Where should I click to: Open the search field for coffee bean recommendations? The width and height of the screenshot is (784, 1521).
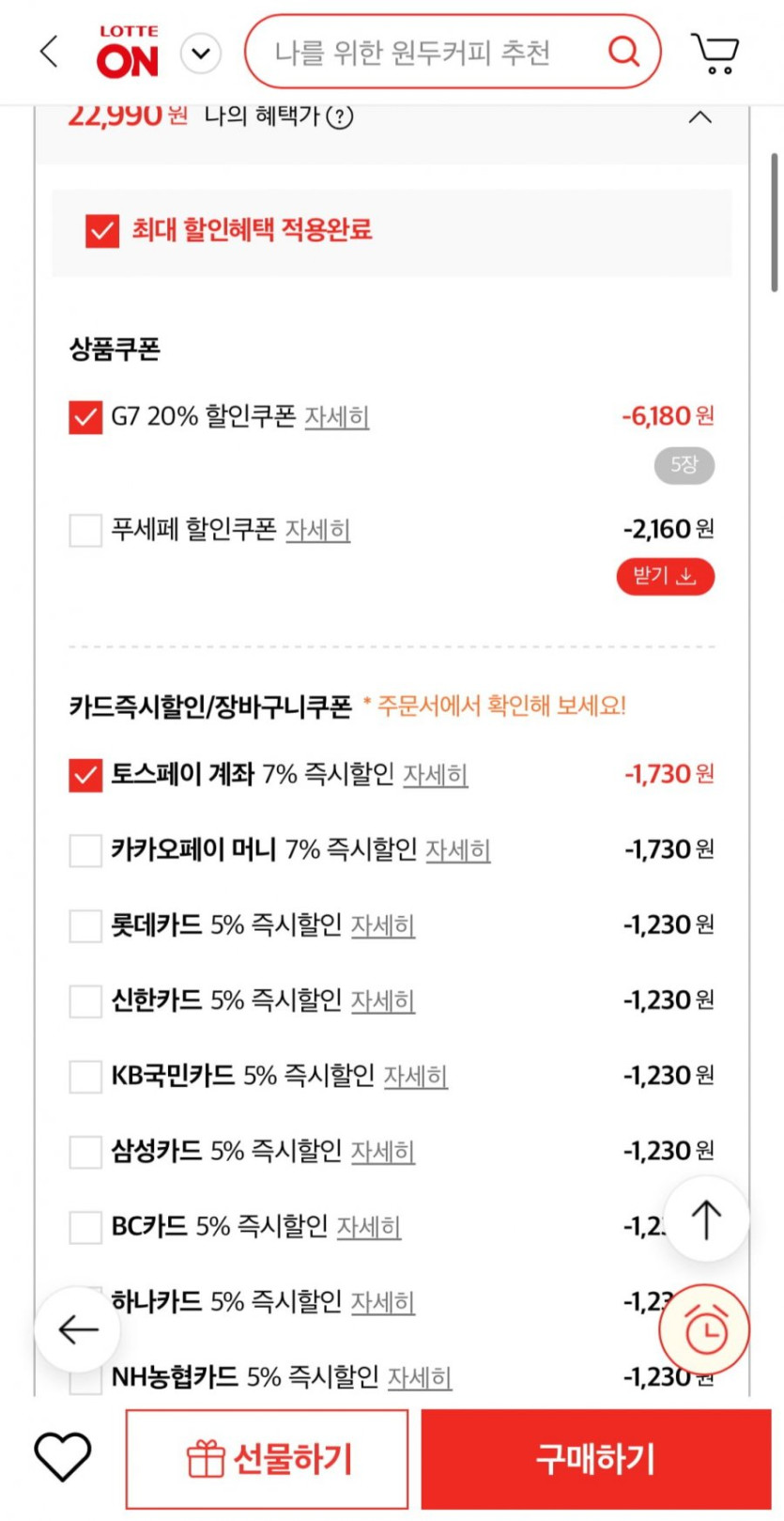[423, 53]
